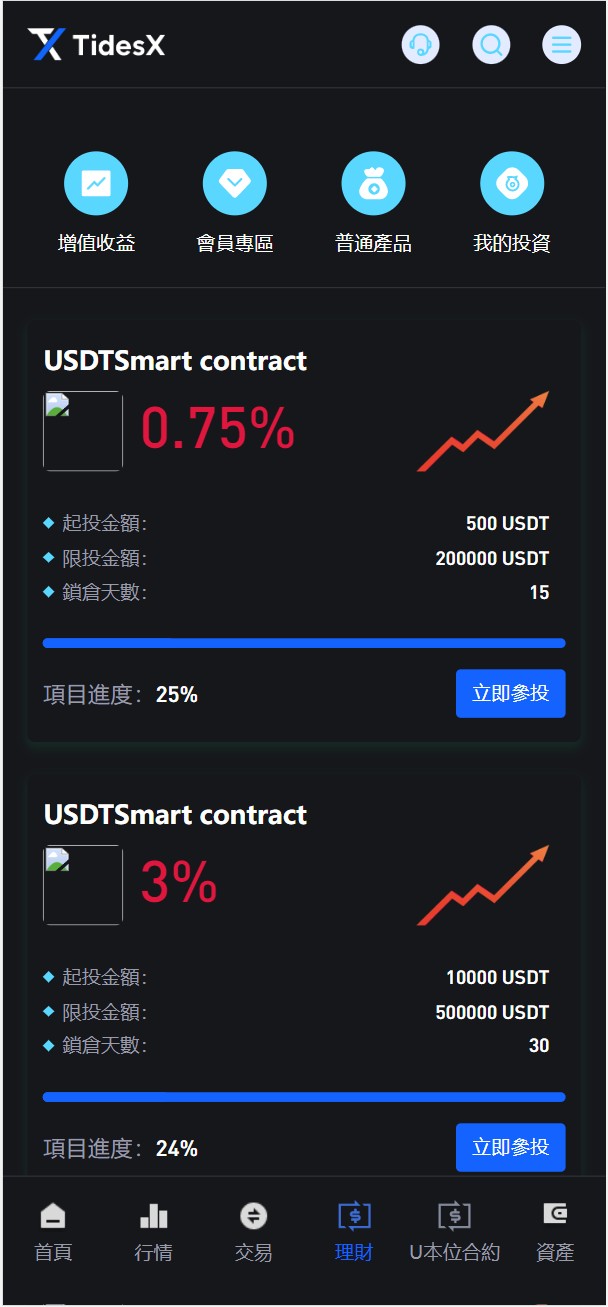Screen dimensions: 608x1307
Task: Switch to the 行情 tab
Action: click(153, 1232)
